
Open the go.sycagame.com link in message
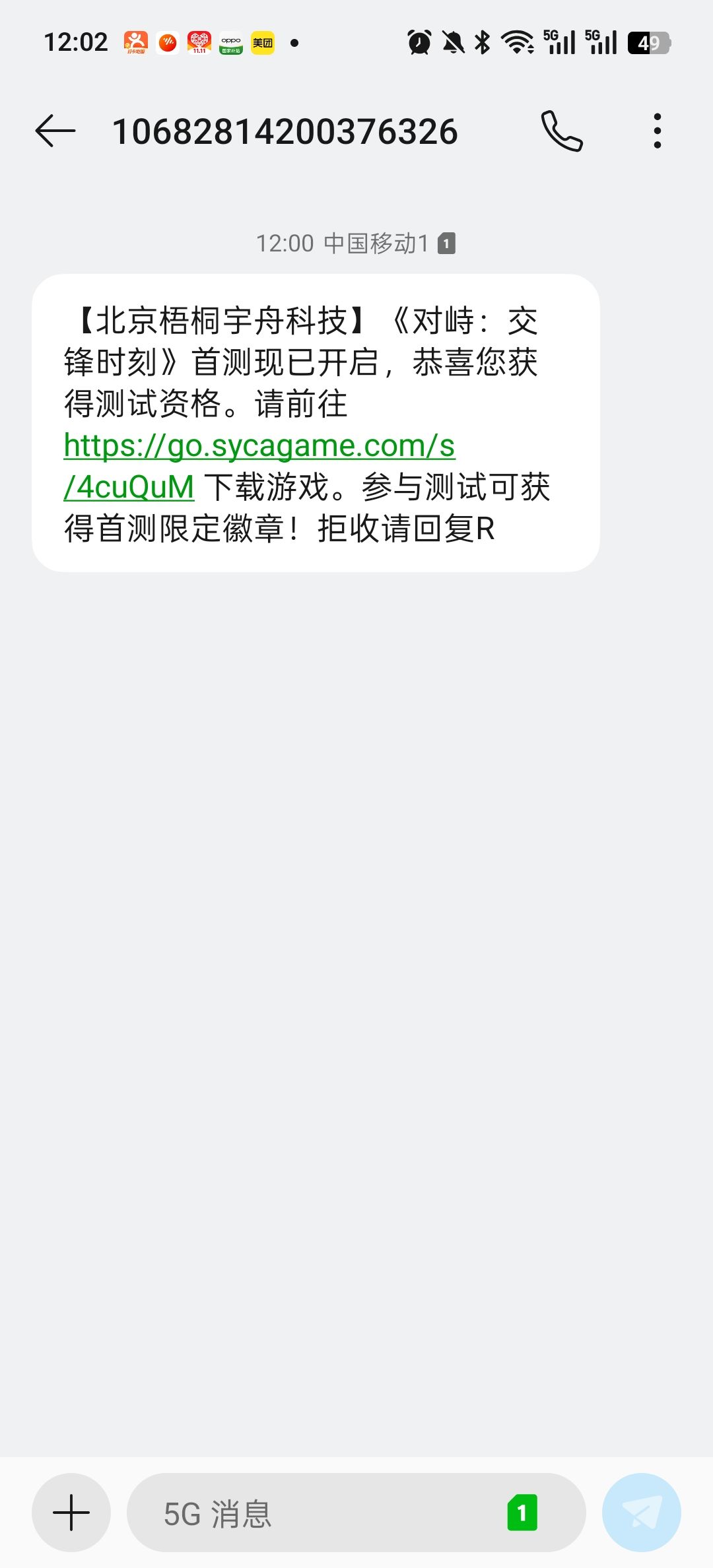coord(259,466)
